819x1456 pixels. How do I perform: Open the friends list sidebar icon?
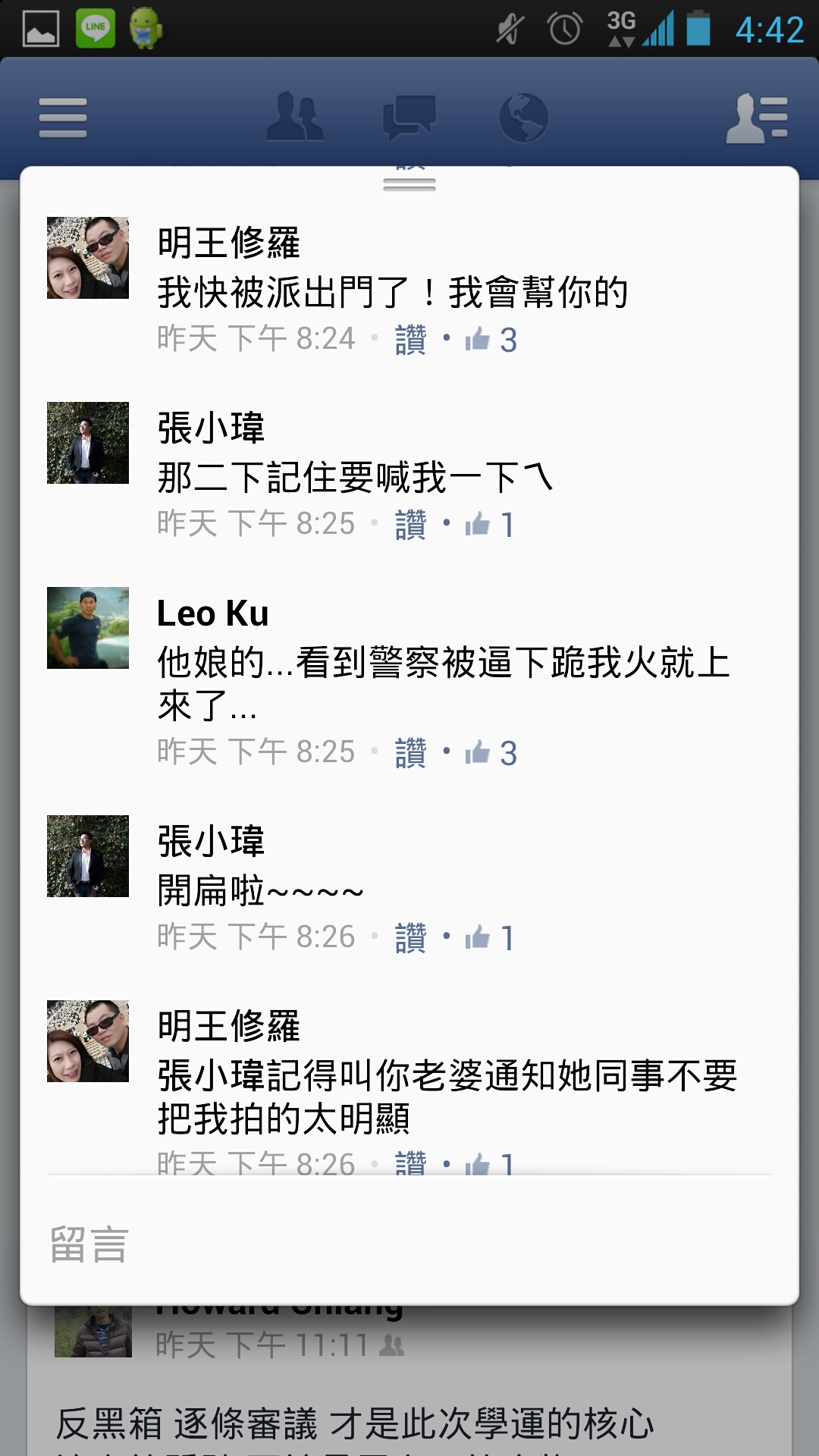click(757, 118)
